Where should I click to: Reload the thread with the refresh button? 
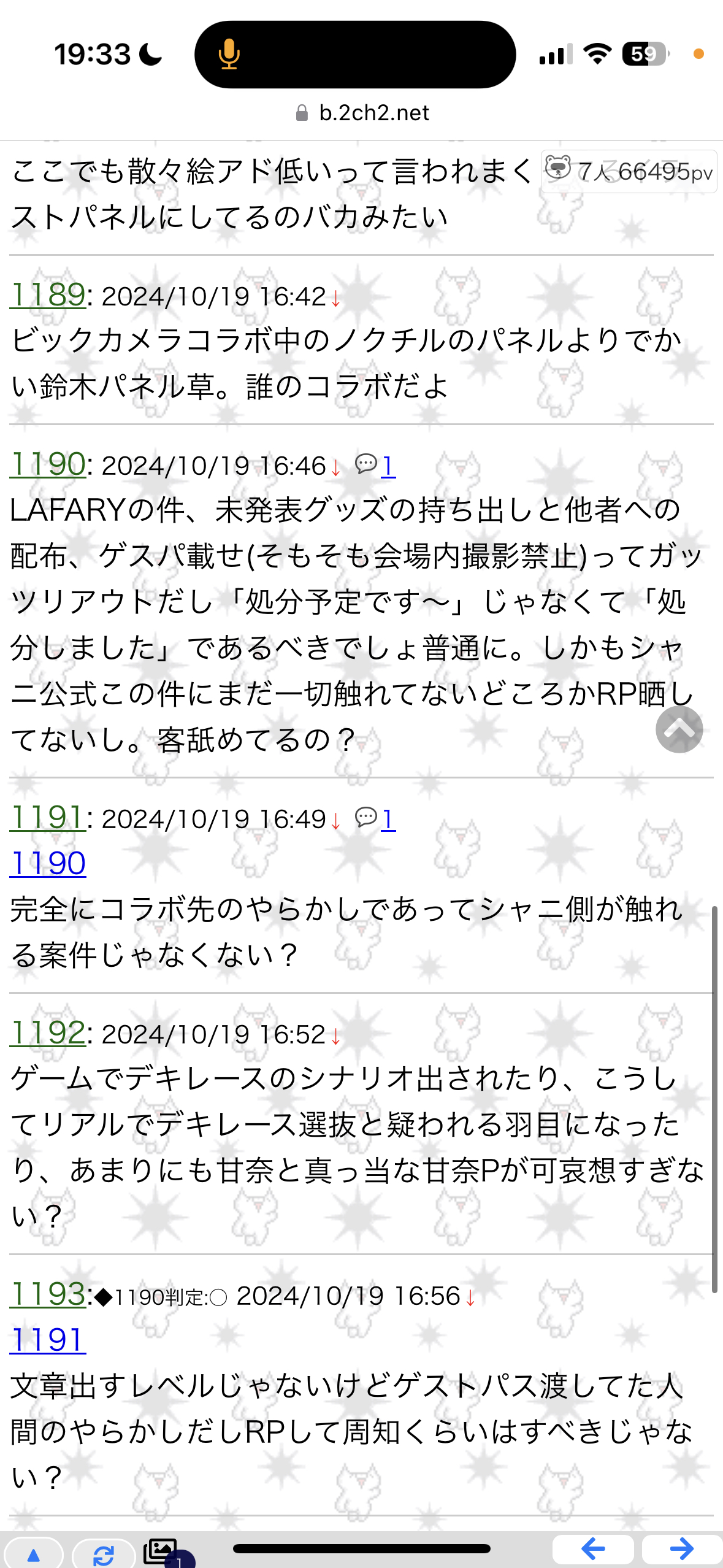(103, 1555)
